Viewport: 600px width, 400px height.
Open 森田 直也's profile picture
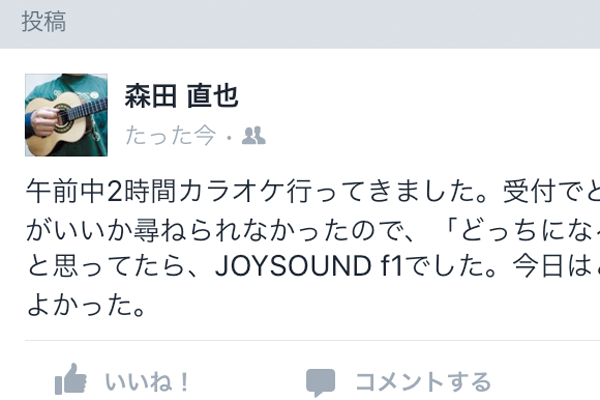[x=65, y=114]
